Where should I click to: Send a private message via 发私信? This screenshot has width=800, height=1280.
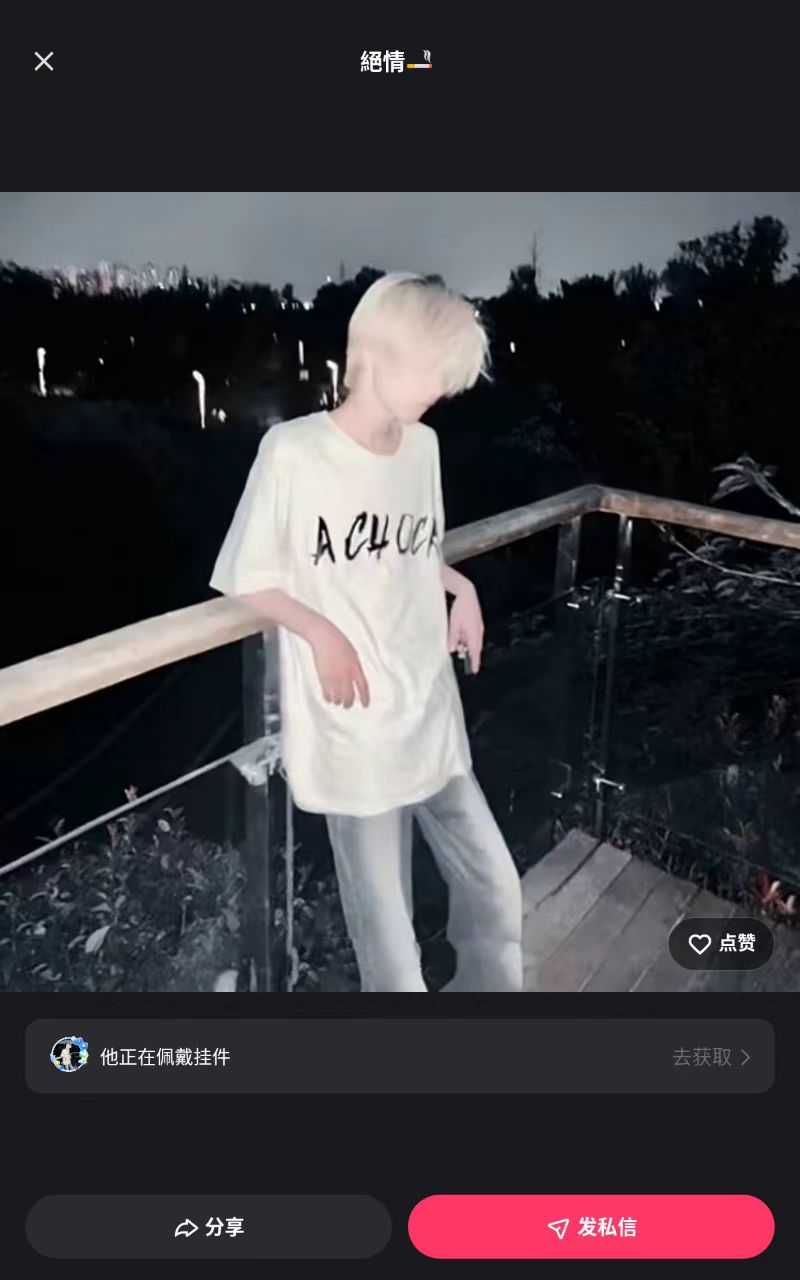pos(591,1227)
